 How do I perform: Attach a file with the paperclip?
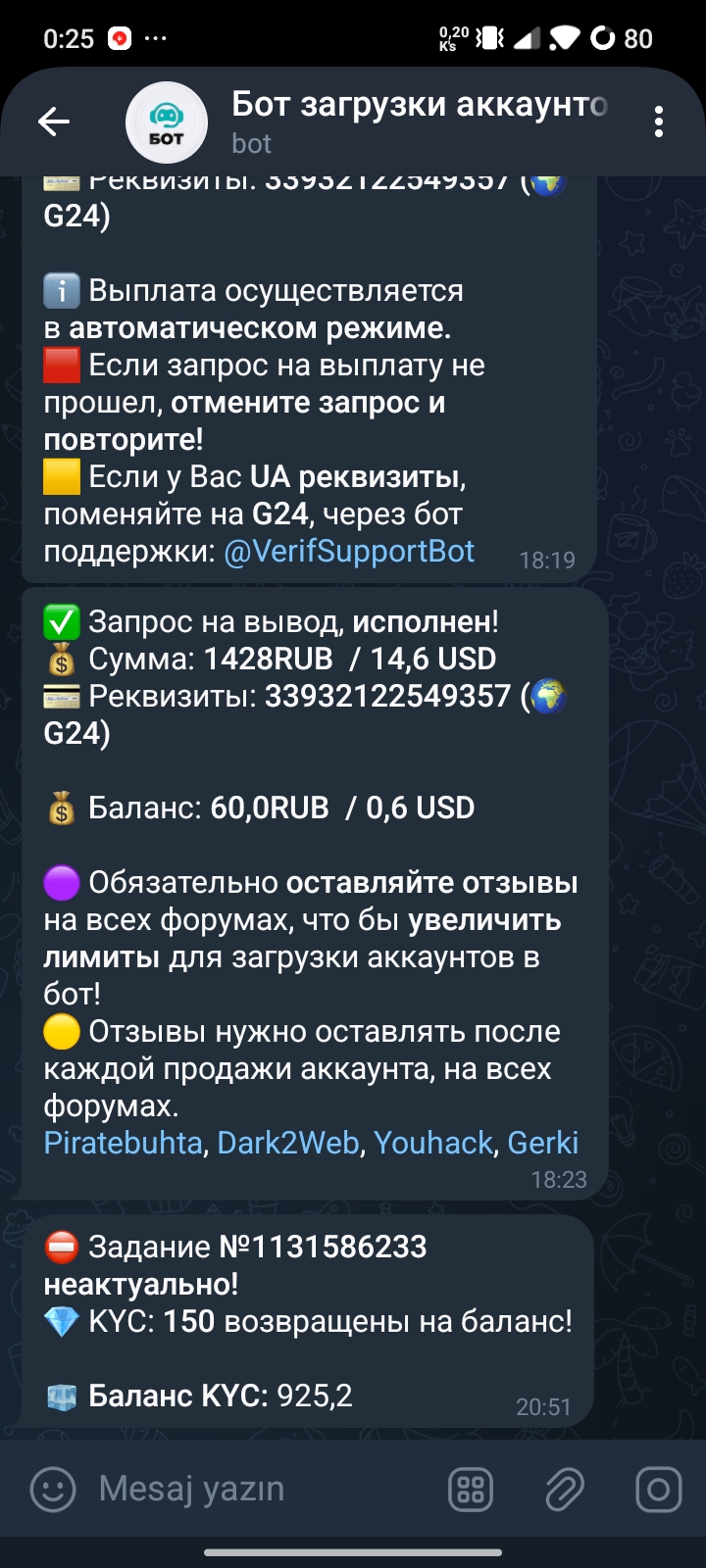(x=564, y=1490)
